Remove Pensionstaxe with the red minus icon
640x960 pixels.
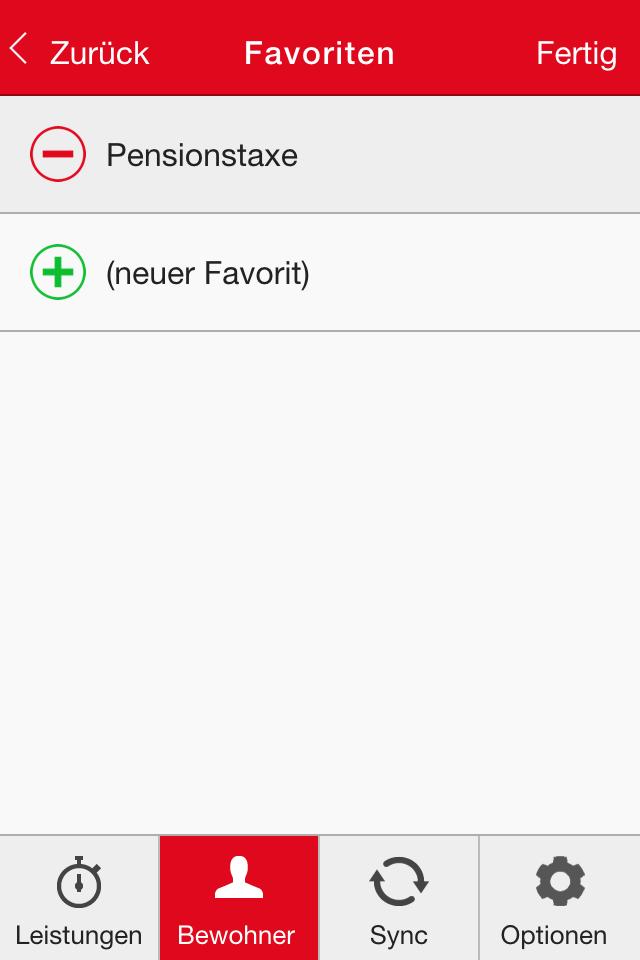(58, 155)
